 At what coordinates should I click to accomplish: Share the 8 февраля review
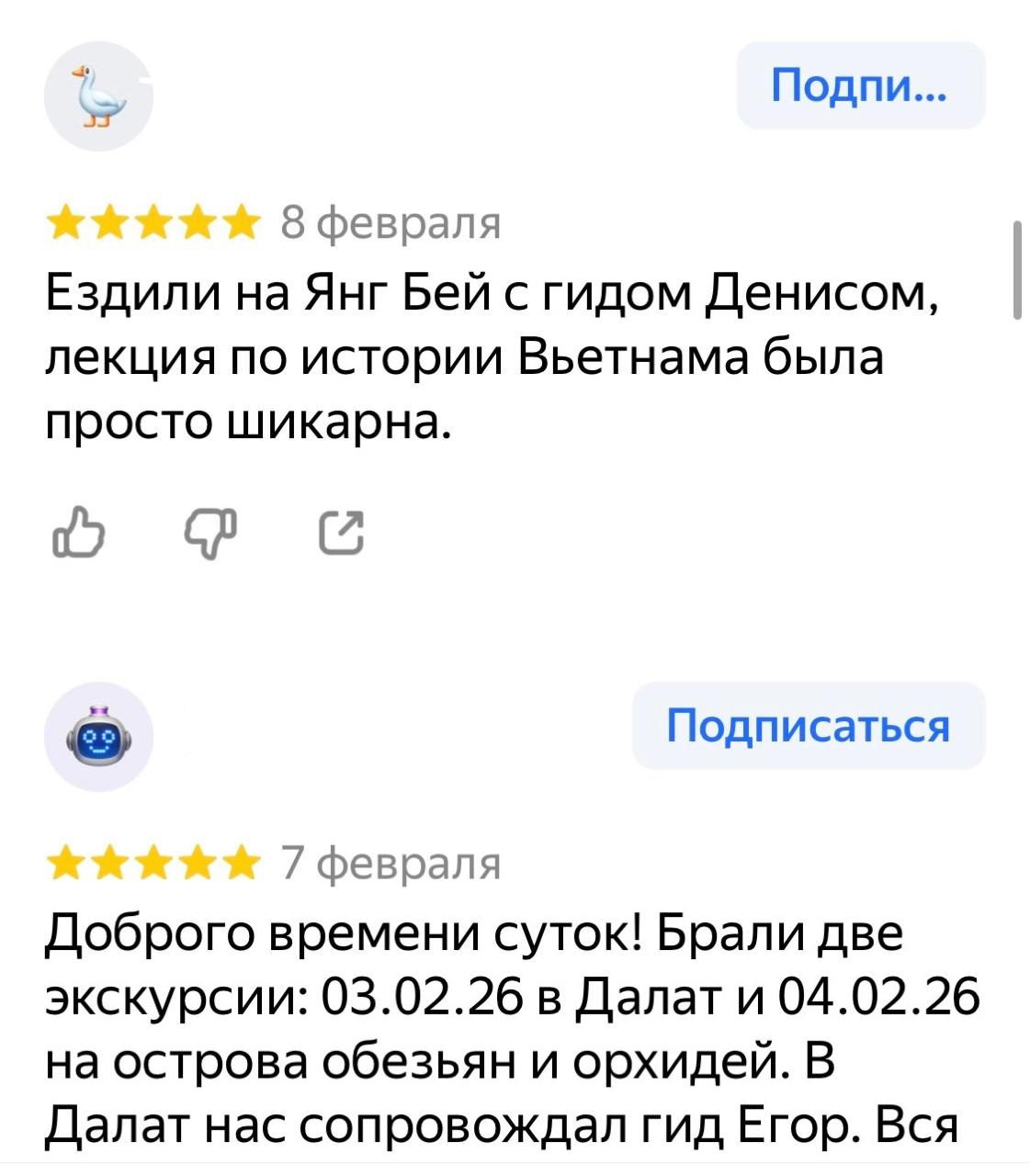click(342, 533)
